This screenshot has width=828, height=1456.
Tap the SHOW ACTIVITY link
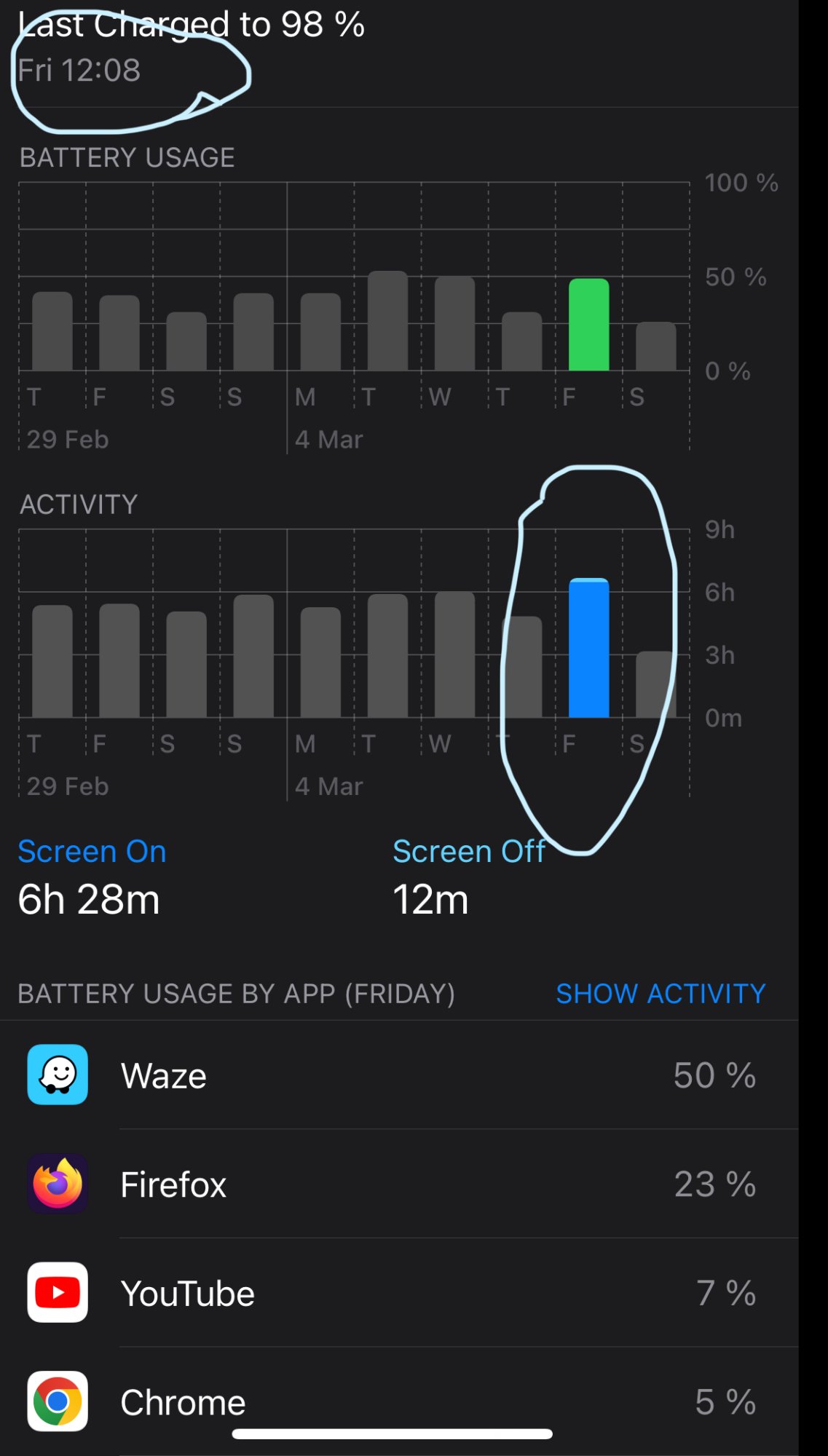click(661, 994)
